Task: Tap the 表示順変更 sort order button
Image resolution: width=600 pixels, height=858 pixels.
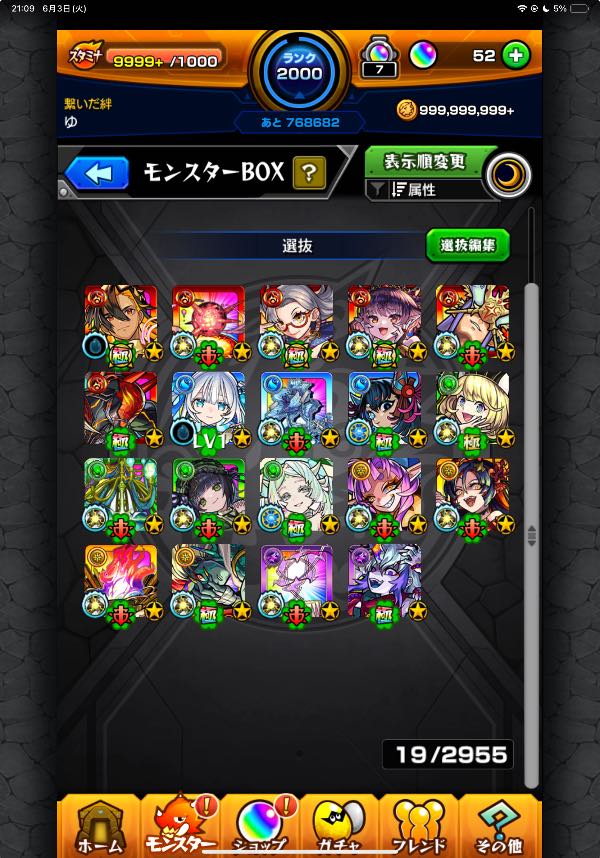Action: 426,162
